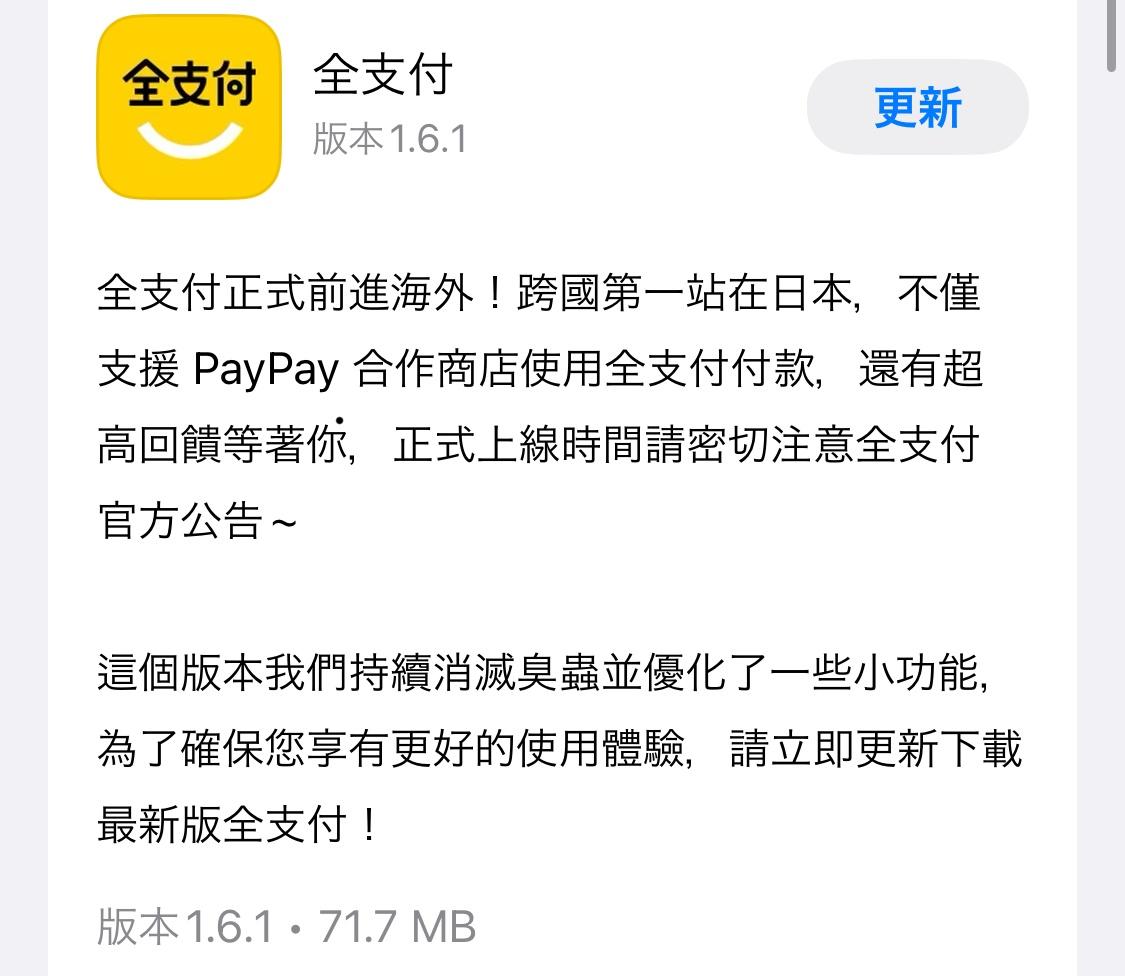Tap the 更新 button for 全支付
Viewport: 1125px width, 976px height.
pos(917,107)
